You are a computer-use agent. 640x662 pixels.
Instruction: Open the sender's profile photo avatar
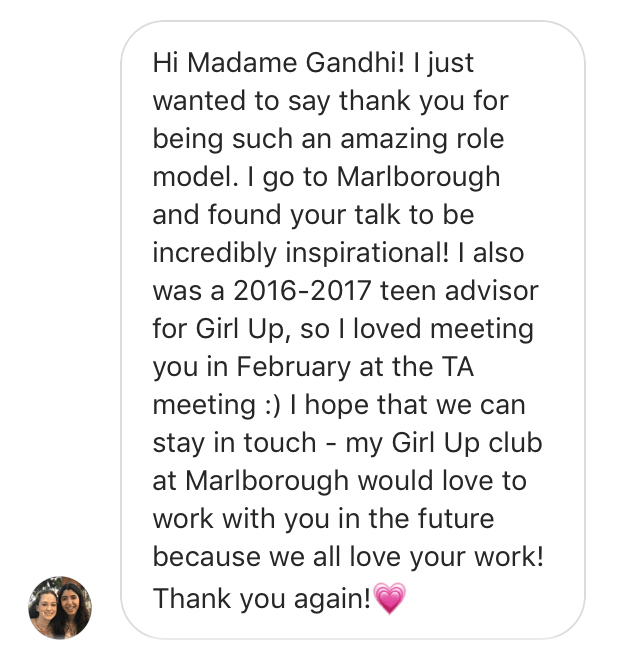(x=60, y=607)
